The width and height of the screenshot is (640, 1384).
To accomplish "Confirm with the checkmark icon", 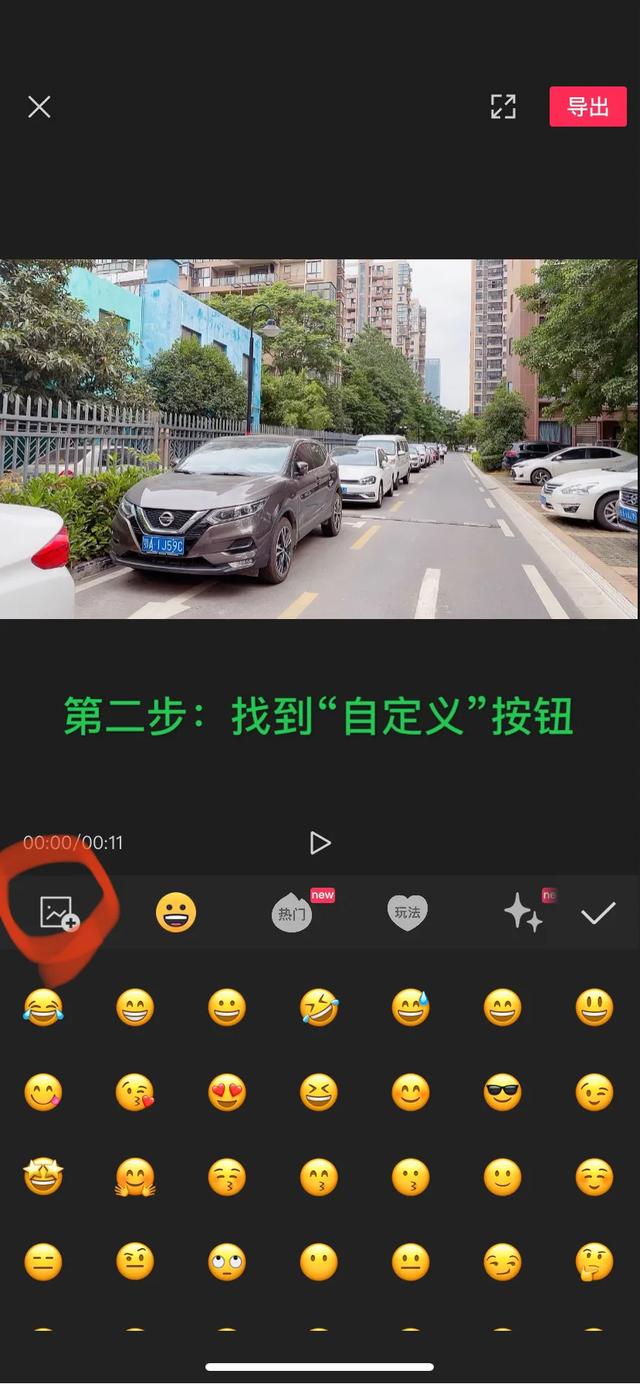I will tap(598, 912).
